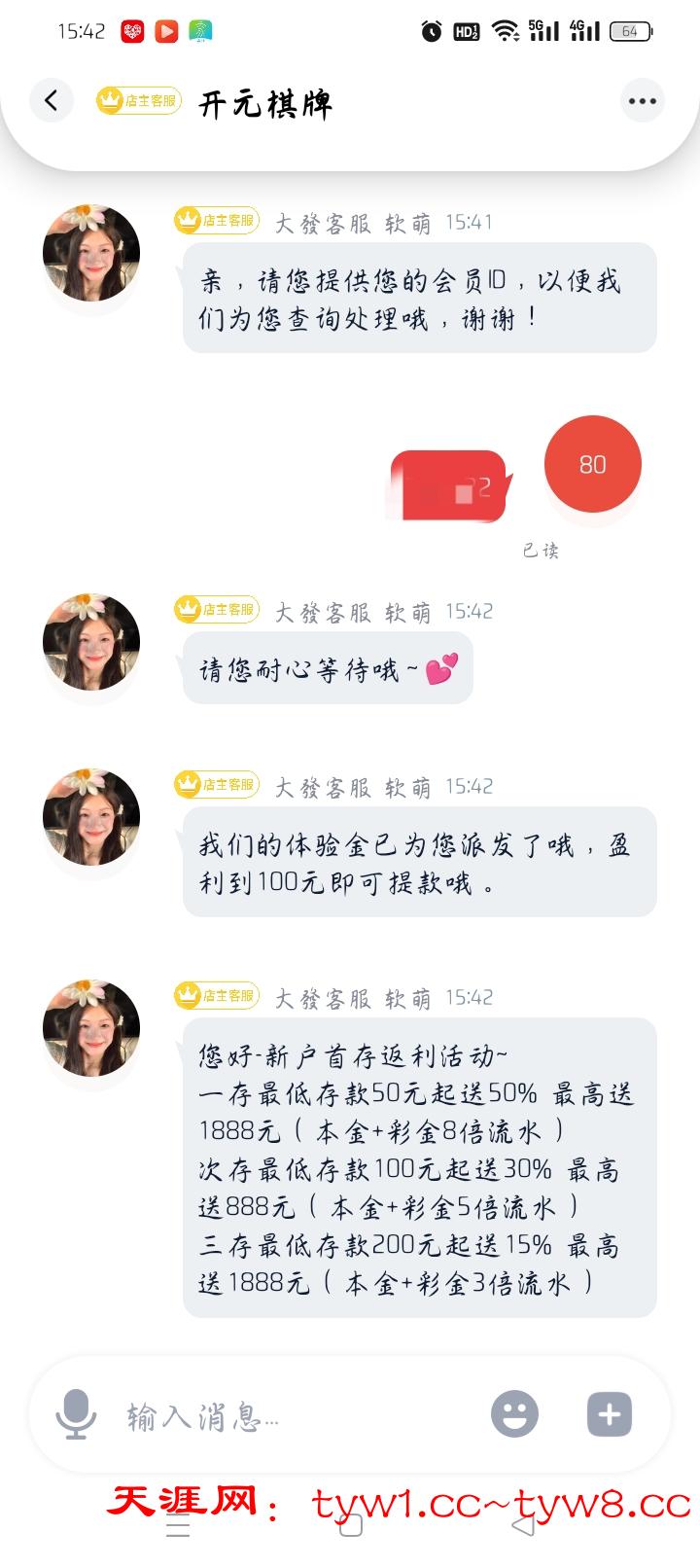
Task: Focus the 输入消息 text field
Action: (x=292, y=1416)
